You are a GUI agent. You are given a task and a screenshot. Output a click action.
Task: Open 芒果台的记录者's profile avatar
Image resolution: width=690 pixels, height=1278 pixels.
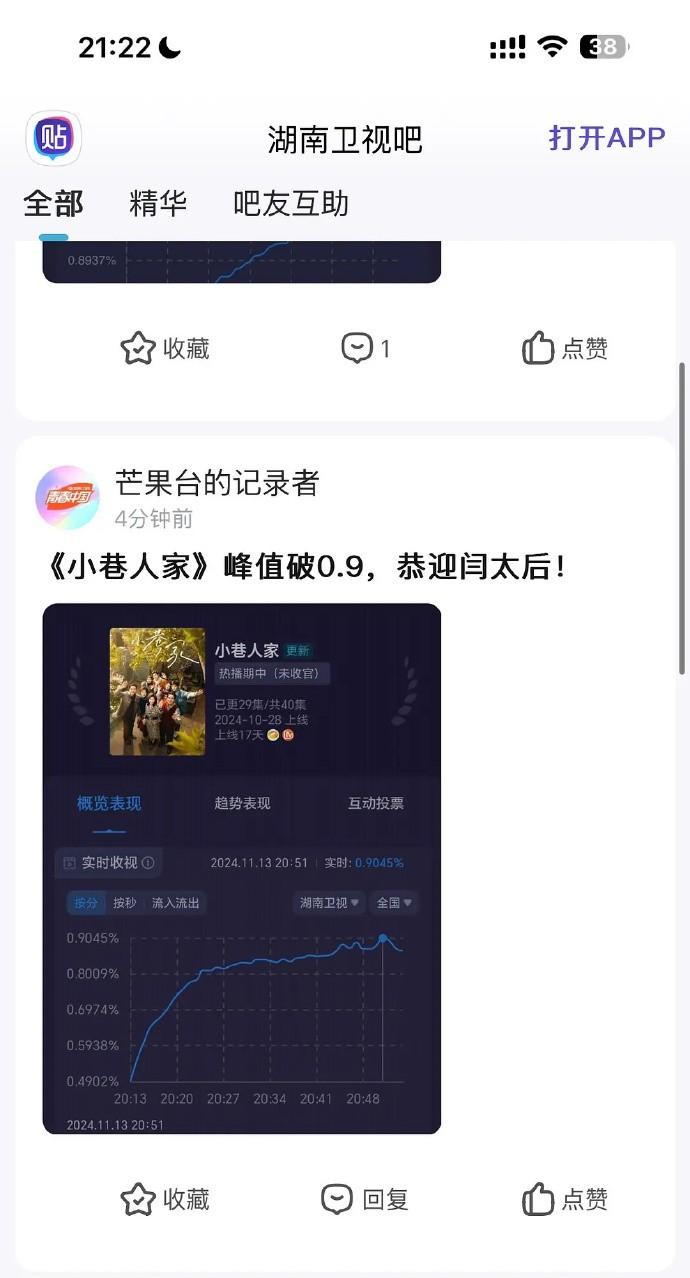[x=67, y=497]
